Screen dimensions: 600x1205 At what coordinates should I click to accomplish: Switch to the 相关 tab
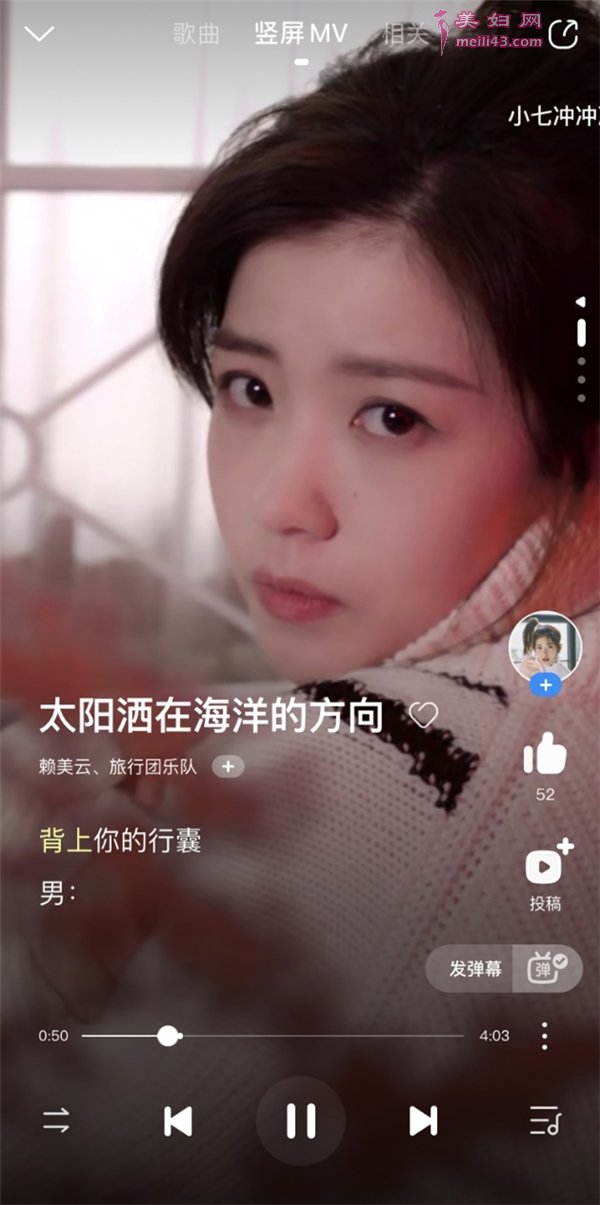[405, 34]
